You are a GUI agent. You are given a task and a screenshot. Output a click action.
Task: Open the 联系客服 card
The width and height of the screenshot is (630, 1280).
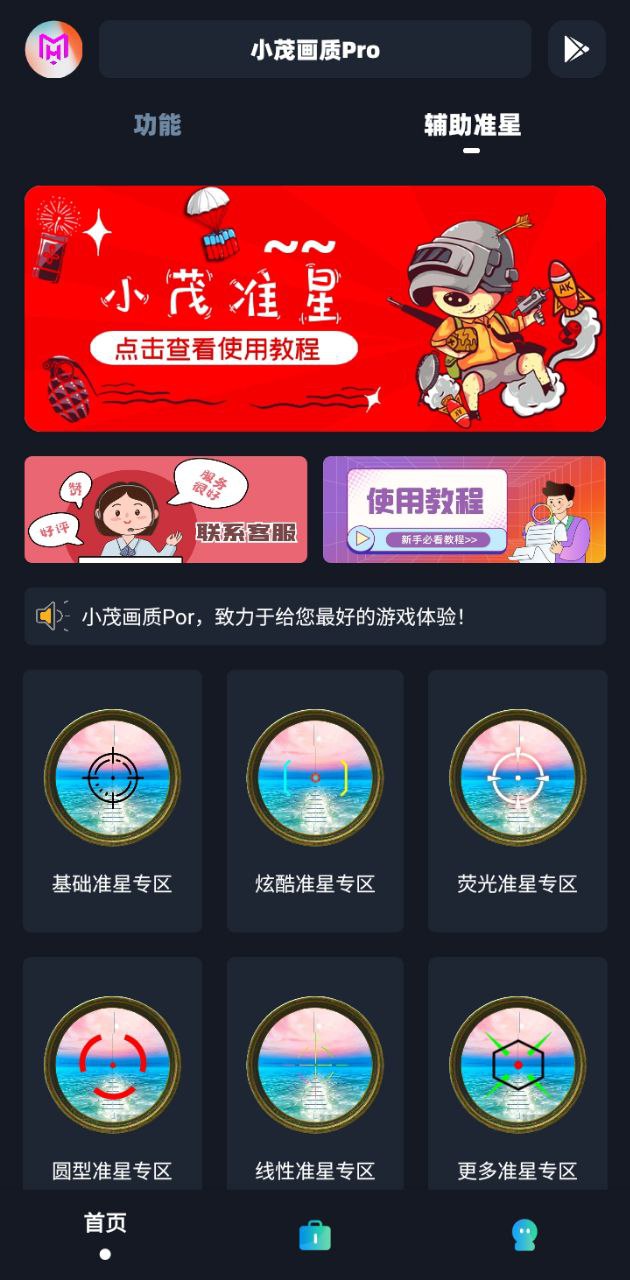pos(166,510)
